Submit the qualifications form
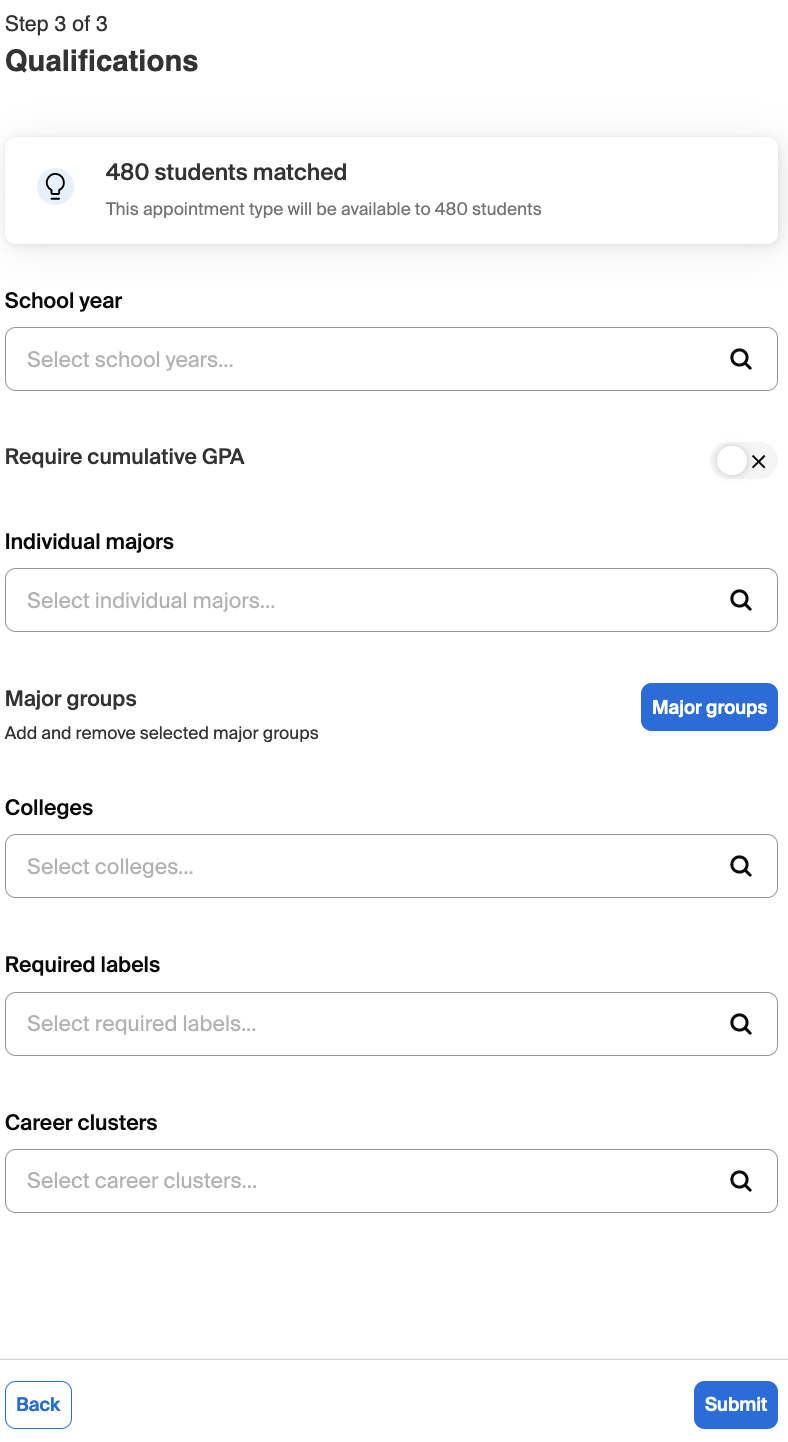Viewport: 788px width, 1442px height. coord(735,1404)
